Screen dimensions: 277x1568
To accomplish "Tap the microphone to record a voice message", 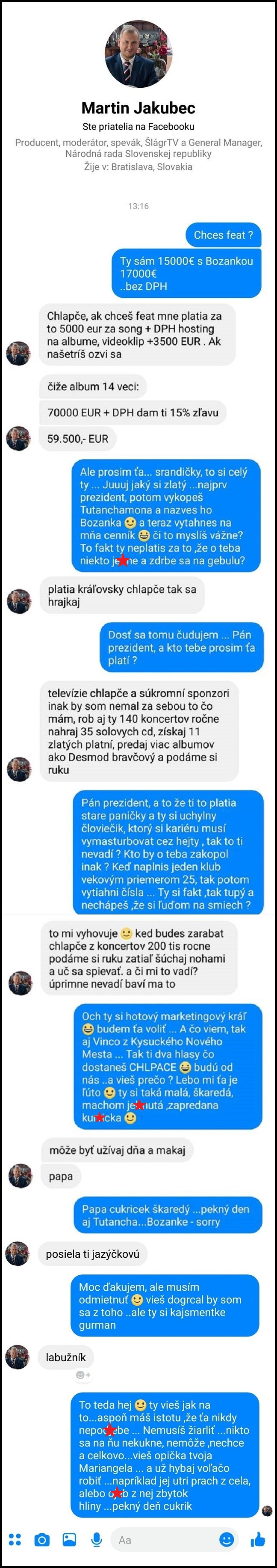I will (x=96, y=1539).
